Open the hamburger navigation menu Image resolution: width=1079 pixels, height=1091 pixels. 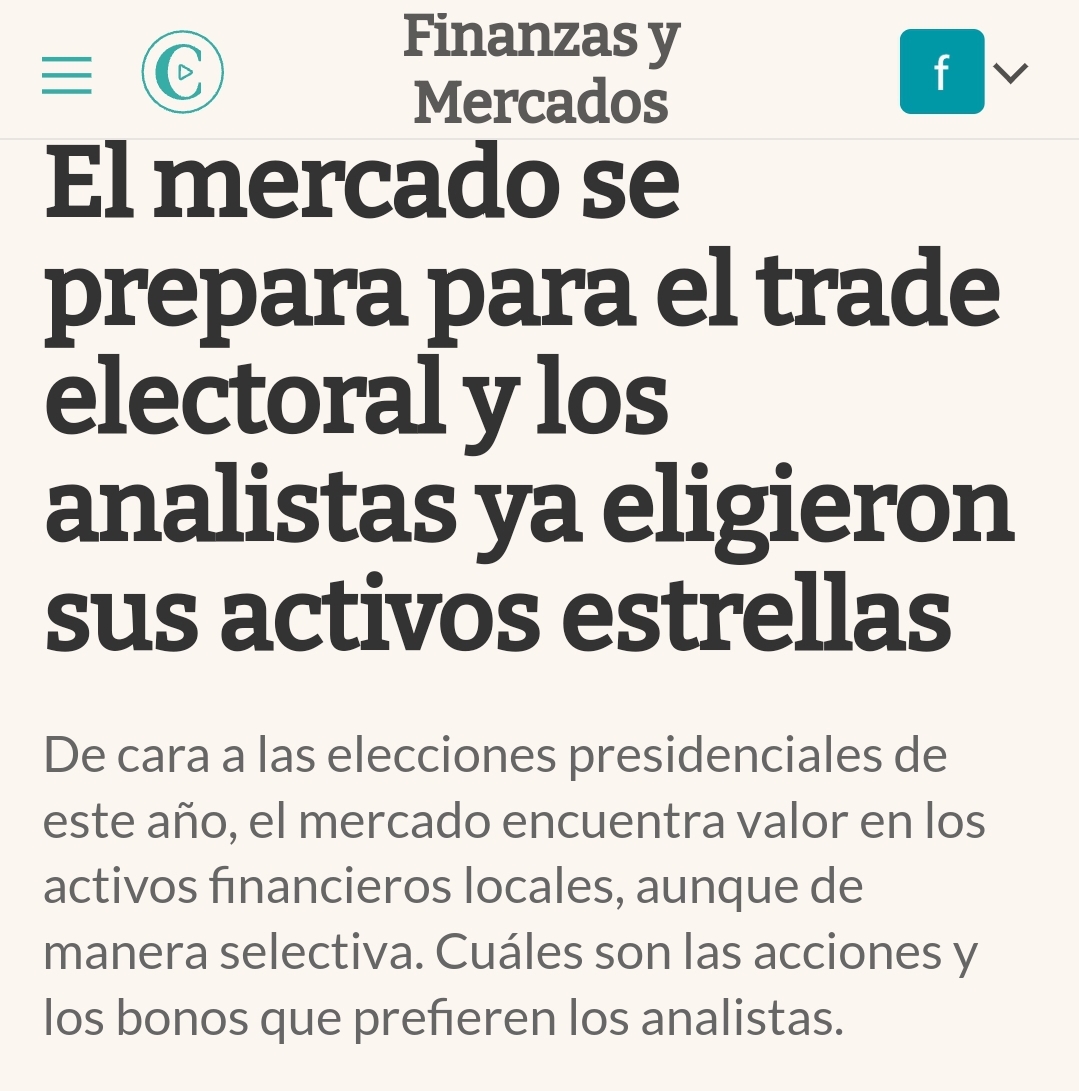pyautogui.click(x=67, y=75)
